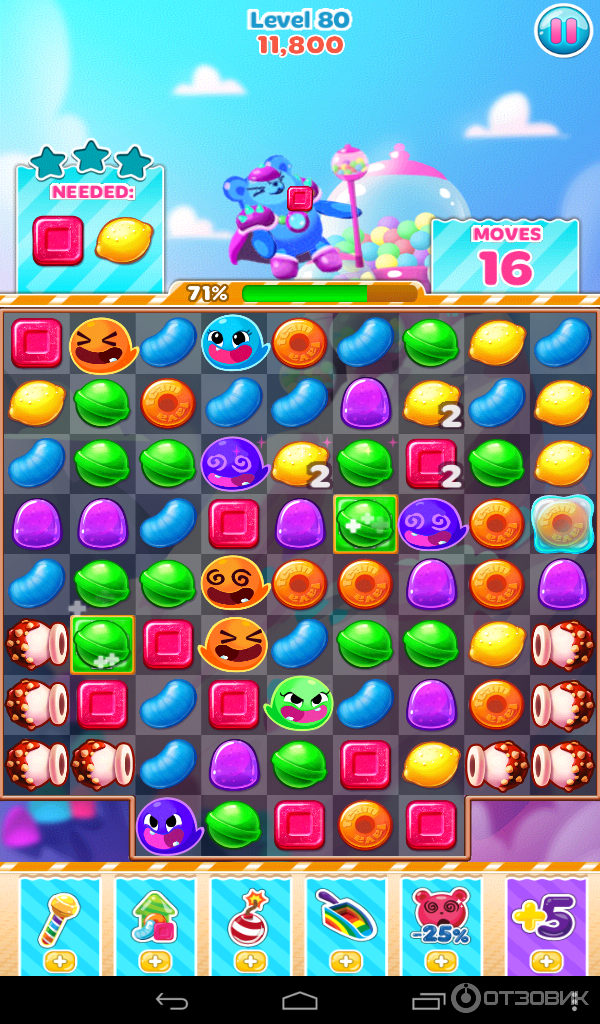
Task: Tap the dark purple ghost at the board bottom
Action: tap(167, 824)
